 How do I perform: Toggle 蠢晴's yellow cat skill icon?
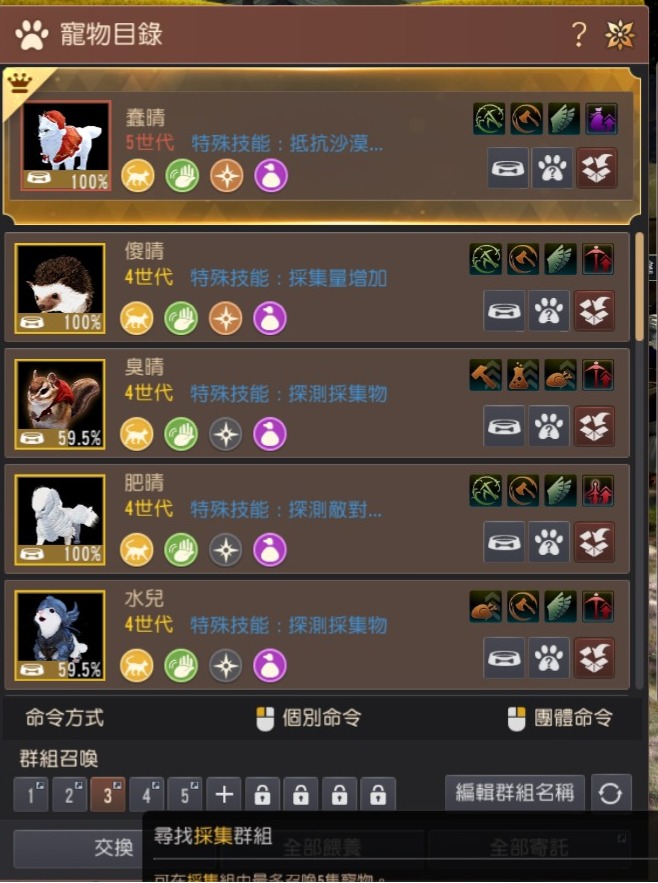pos(138,175)
